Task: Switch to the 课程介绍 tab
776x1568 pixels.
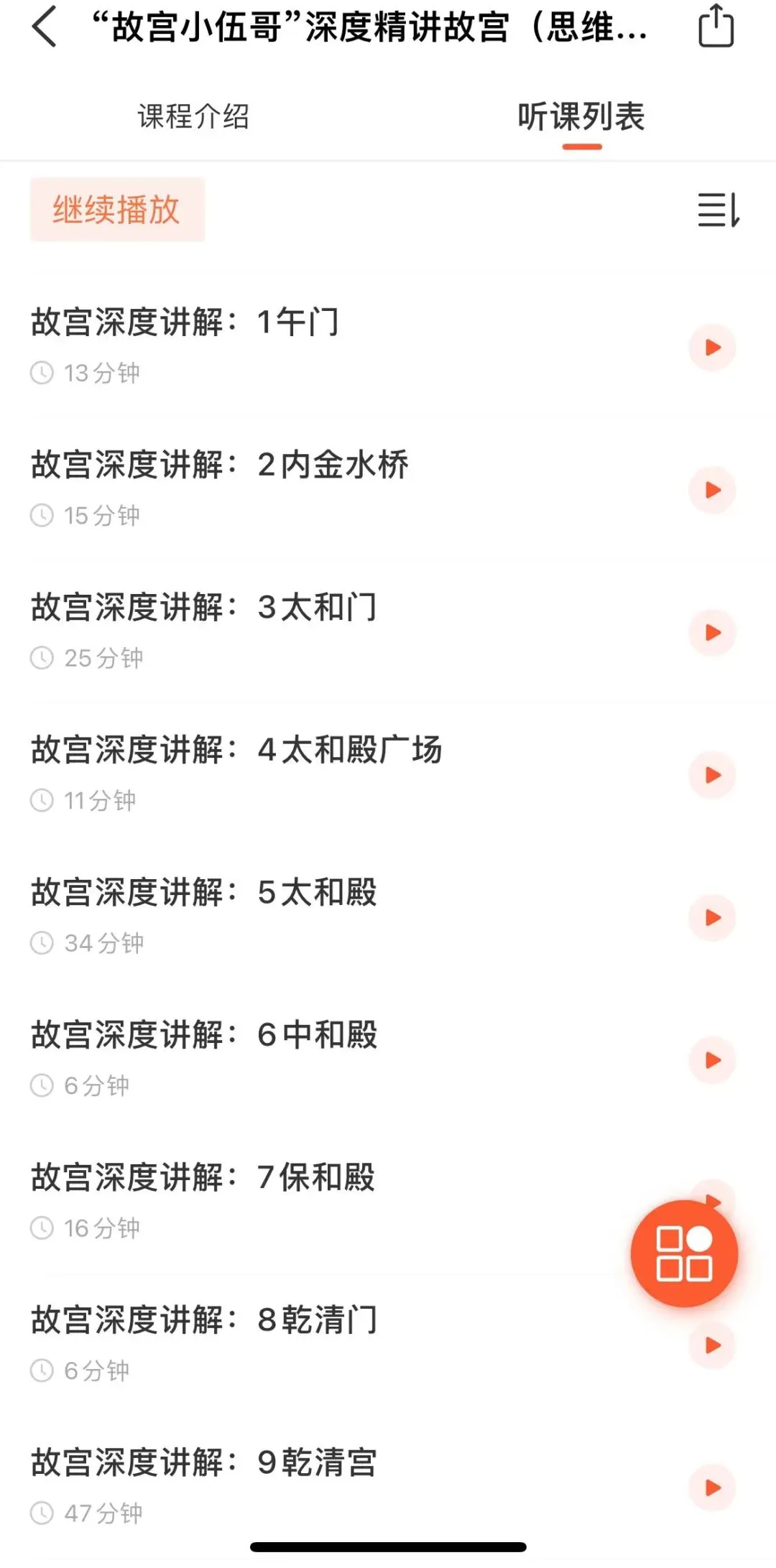Action: click(193, 116)
